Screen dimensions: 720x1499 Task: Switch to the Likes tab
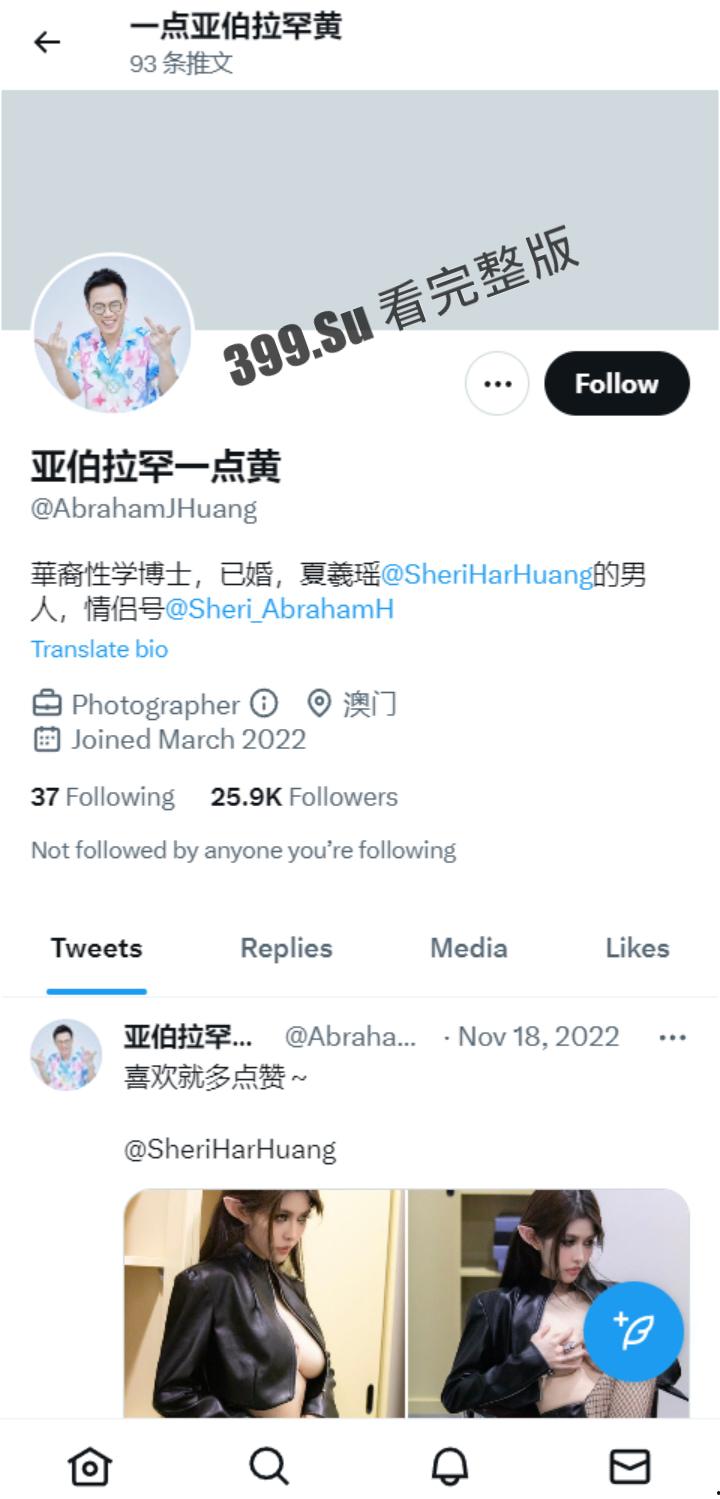click(x=637, y=948)
